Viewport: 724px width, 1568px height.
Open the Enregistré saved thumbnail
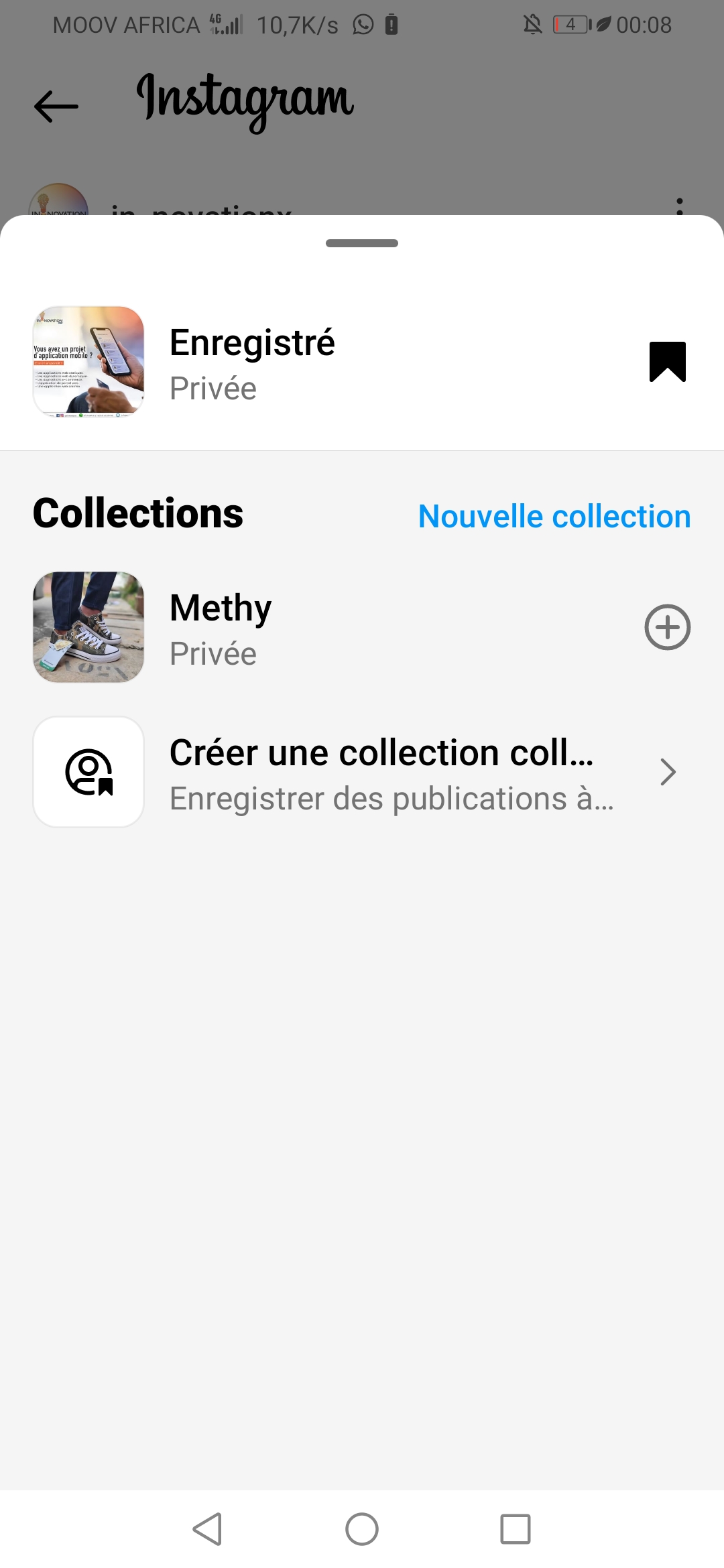pyautogui.click(x=88, y=362)
